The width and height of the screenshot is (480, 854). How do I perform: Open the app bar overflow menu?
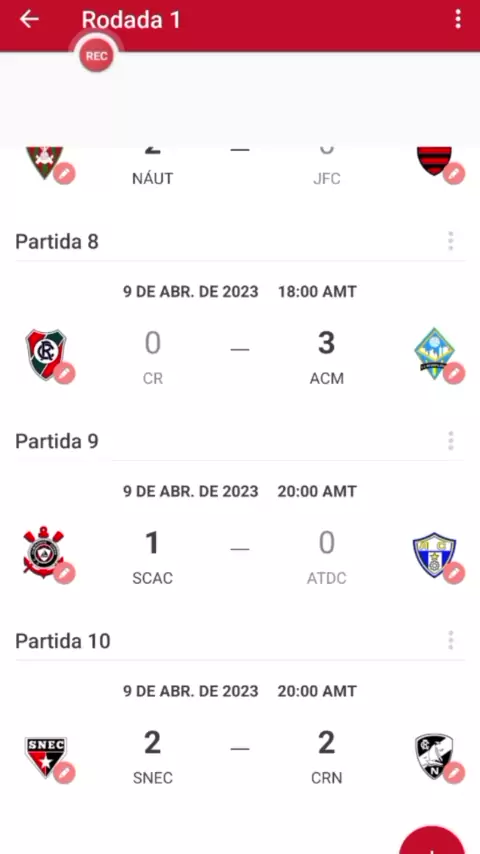point(458,19)
